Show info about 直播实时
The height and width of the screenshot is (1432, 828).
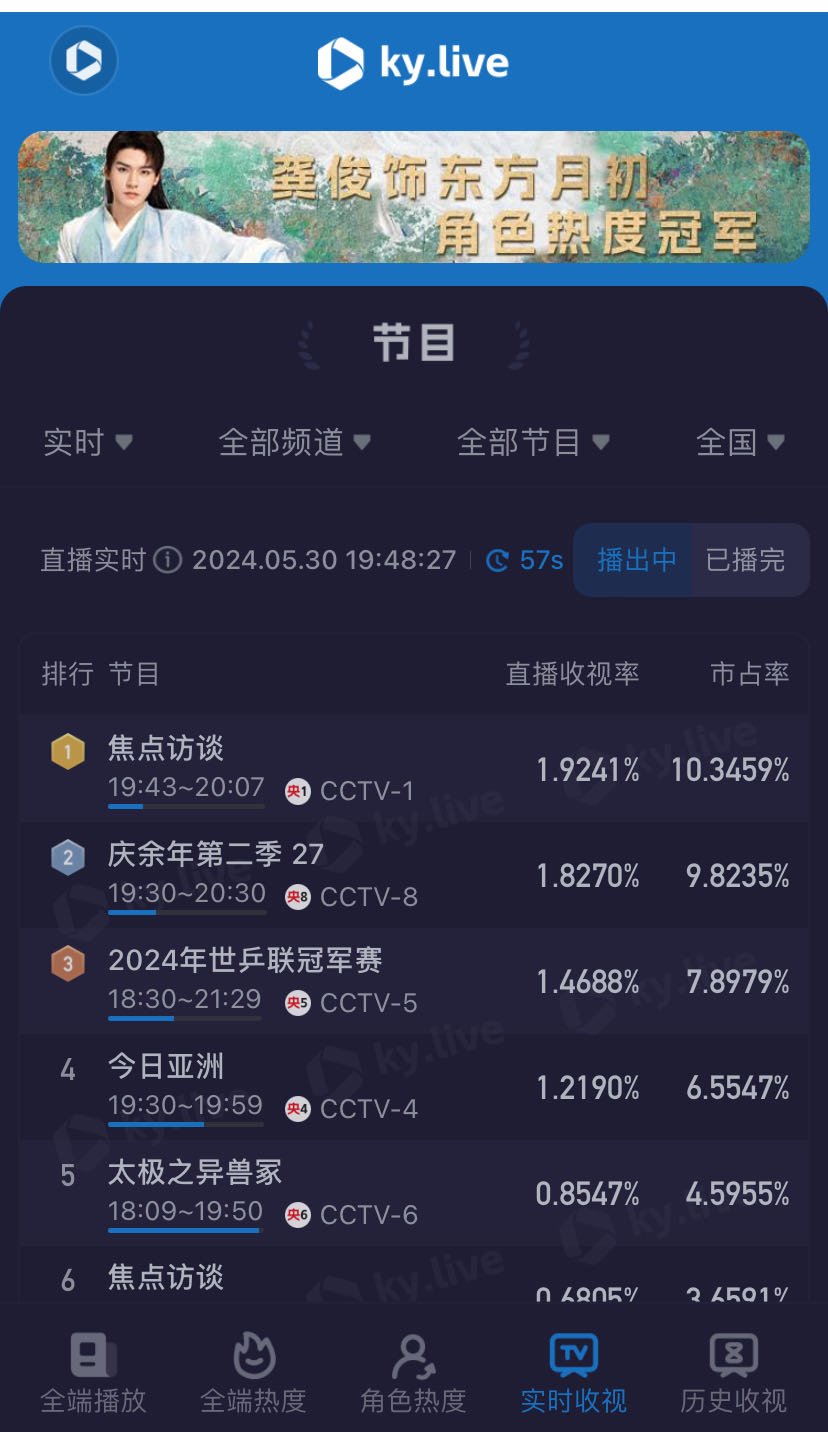coord(167,560)
